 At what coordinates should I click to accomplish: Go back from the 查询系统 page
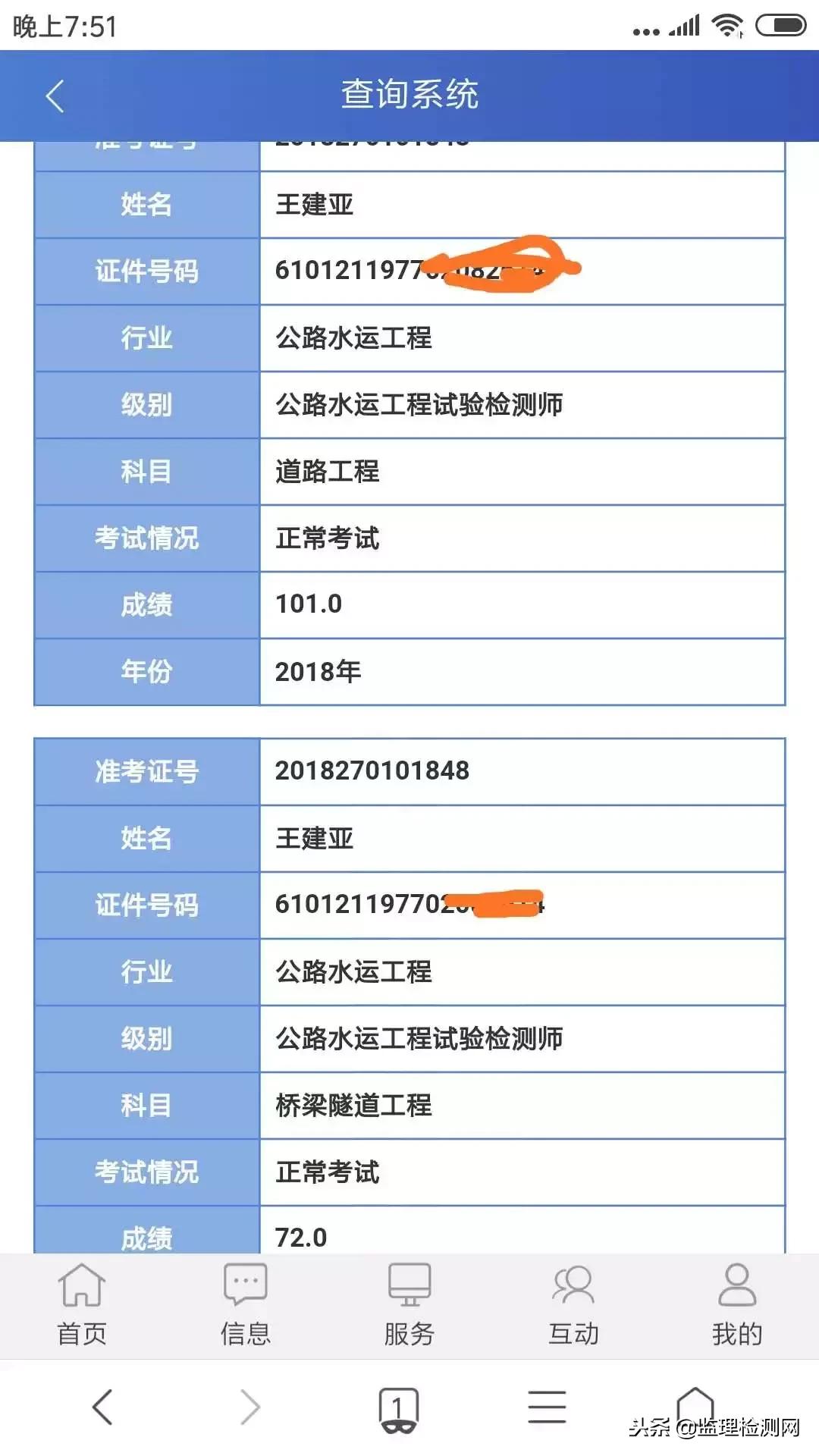[x=55, y=96]
